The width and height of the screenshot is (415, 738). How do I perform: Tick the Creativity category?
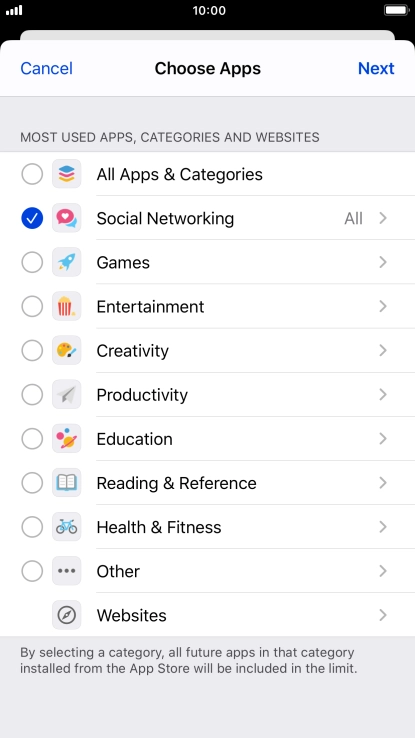(32, 351)
